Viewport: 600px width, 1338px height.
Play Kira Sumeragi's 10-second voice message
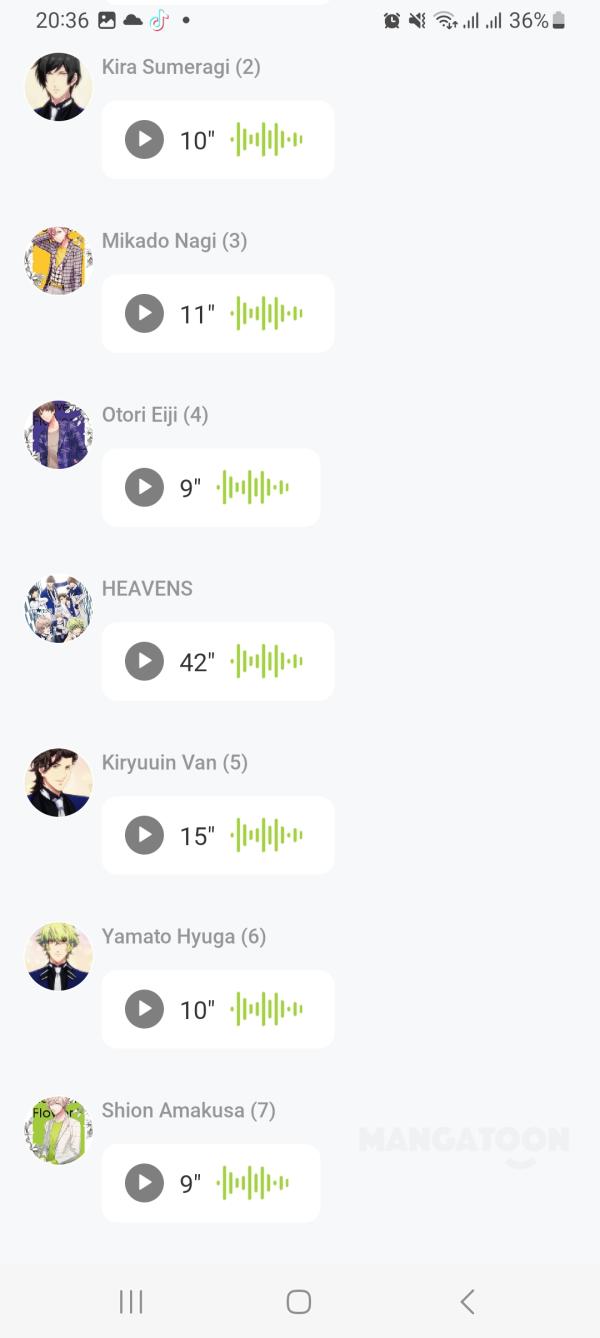coord(144,139)
